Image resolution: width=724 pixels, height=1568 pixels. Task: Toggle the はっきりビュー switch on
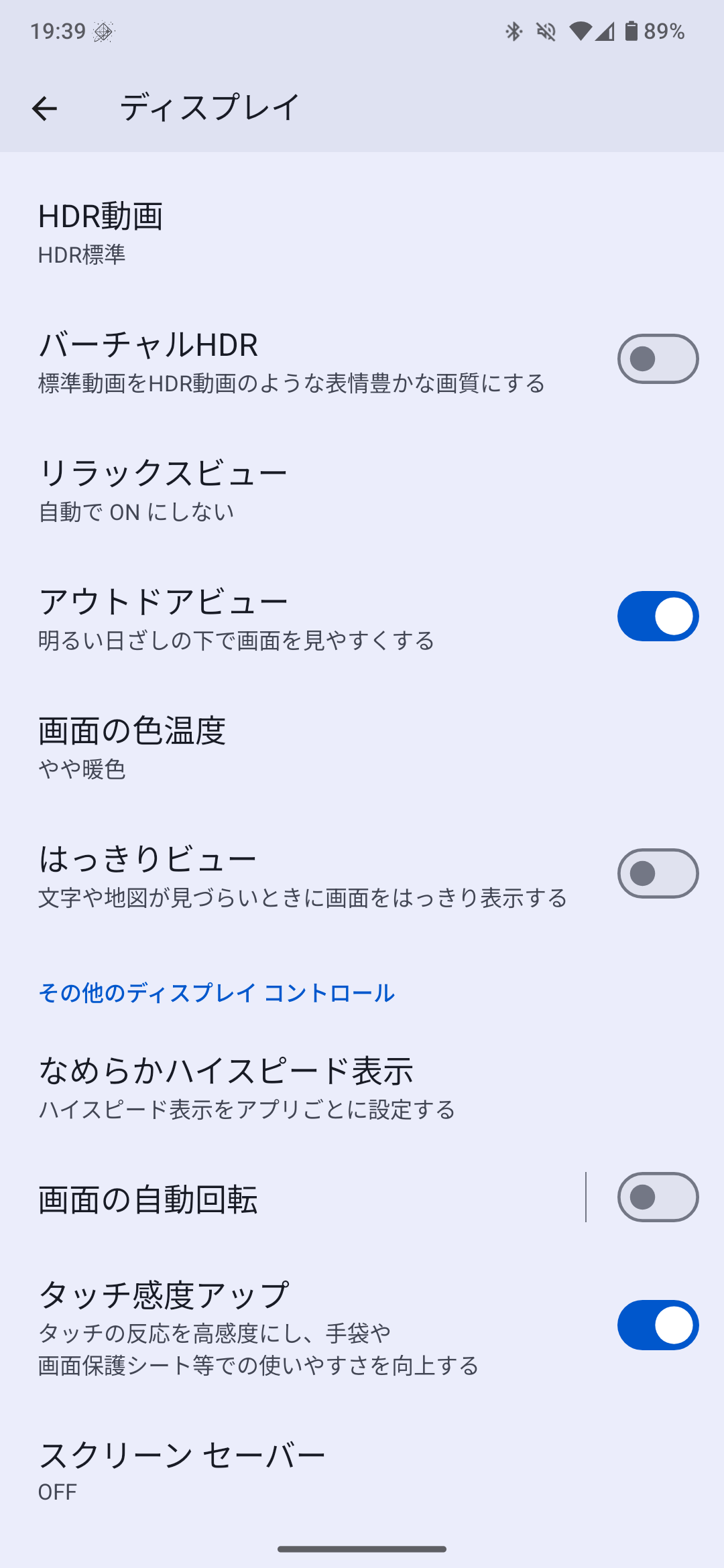click(657, 874)
